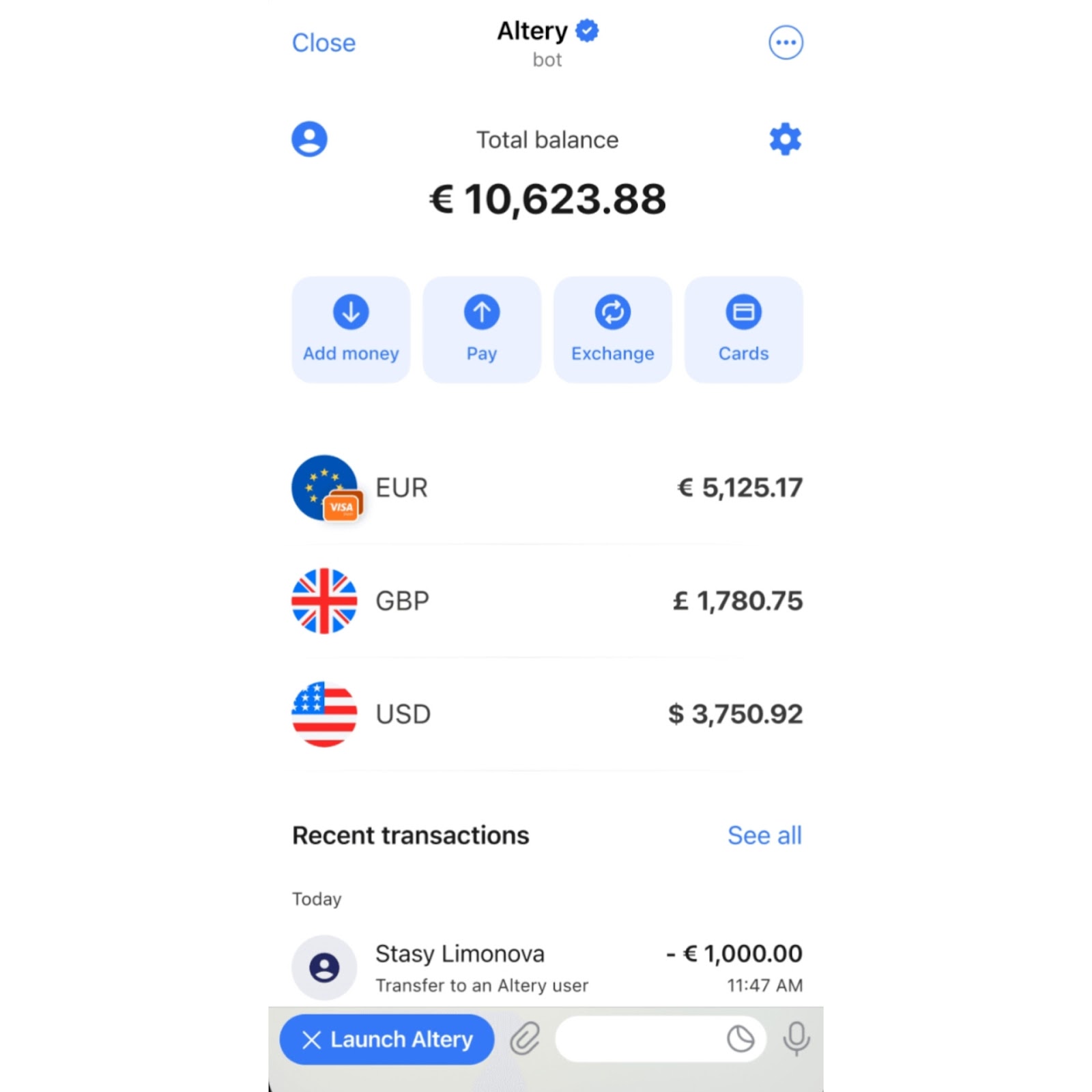The width and height of the screenshot is (1092, 1092).
Task: Open the USD account
Action: [546, 715]
